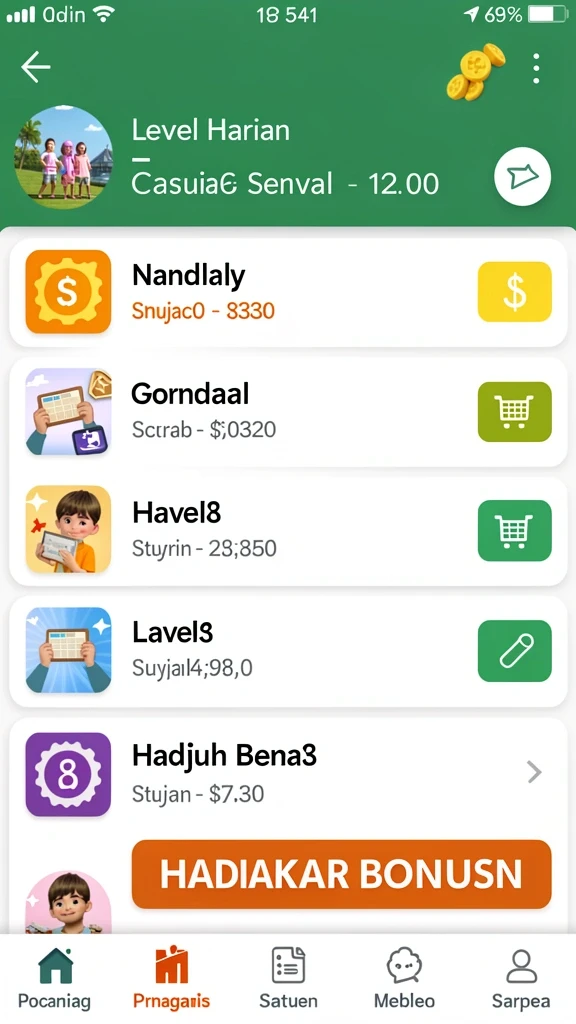
Task: Open the round profile picture in header
Action: [63, 157]
